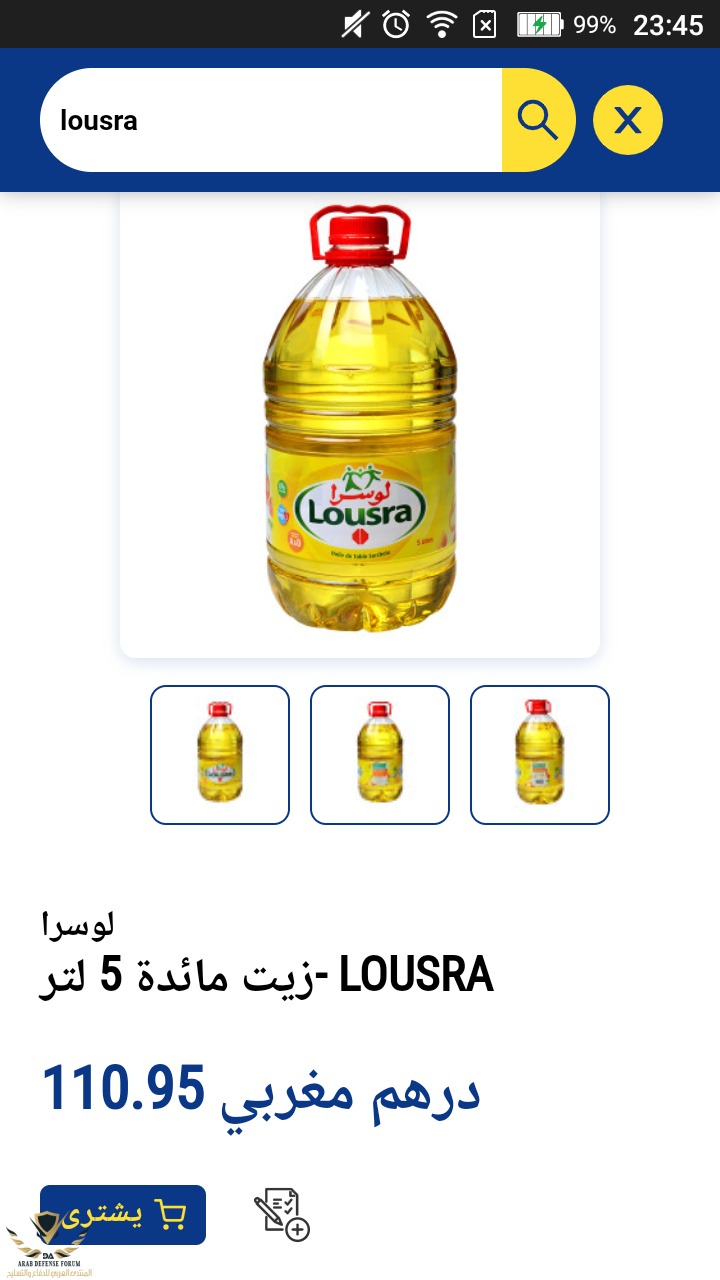Add product to the shopping list icon
The height and width of the screenshot is (1280, 720).
pyautogui.click(x=281, y=1214)
